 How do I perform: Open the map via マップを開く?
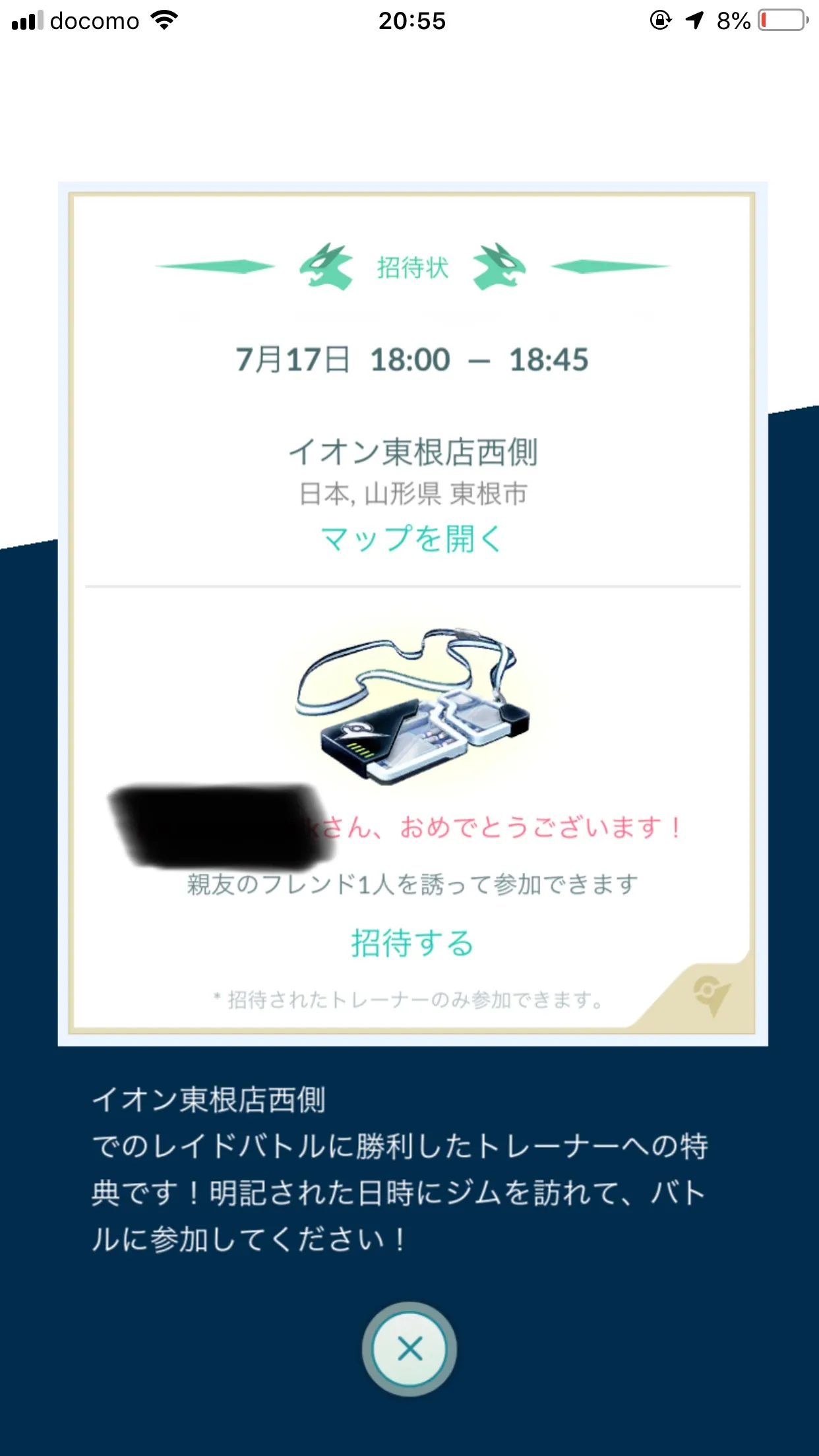pos(411,539)
